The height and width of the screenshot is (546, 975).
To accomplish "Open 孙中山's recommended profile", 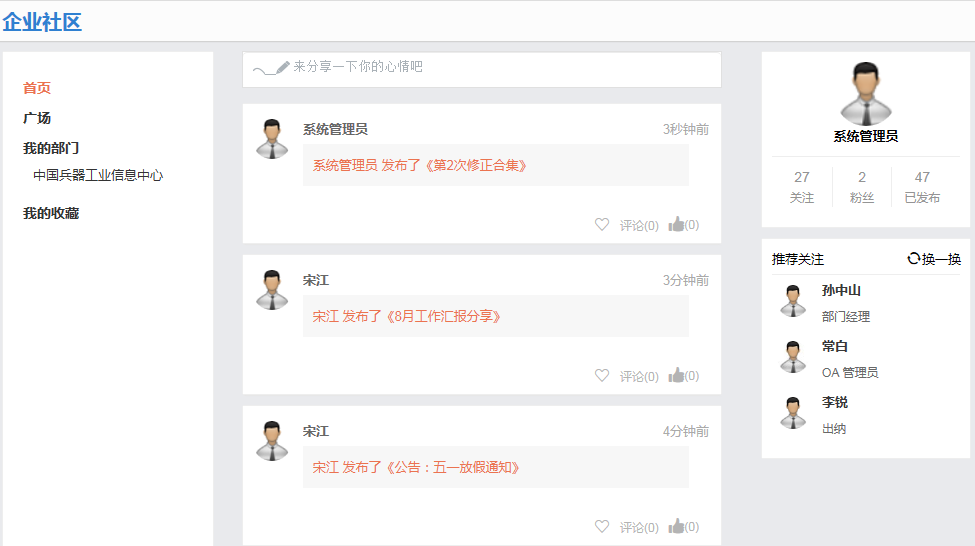I will [x=841, y=291].
